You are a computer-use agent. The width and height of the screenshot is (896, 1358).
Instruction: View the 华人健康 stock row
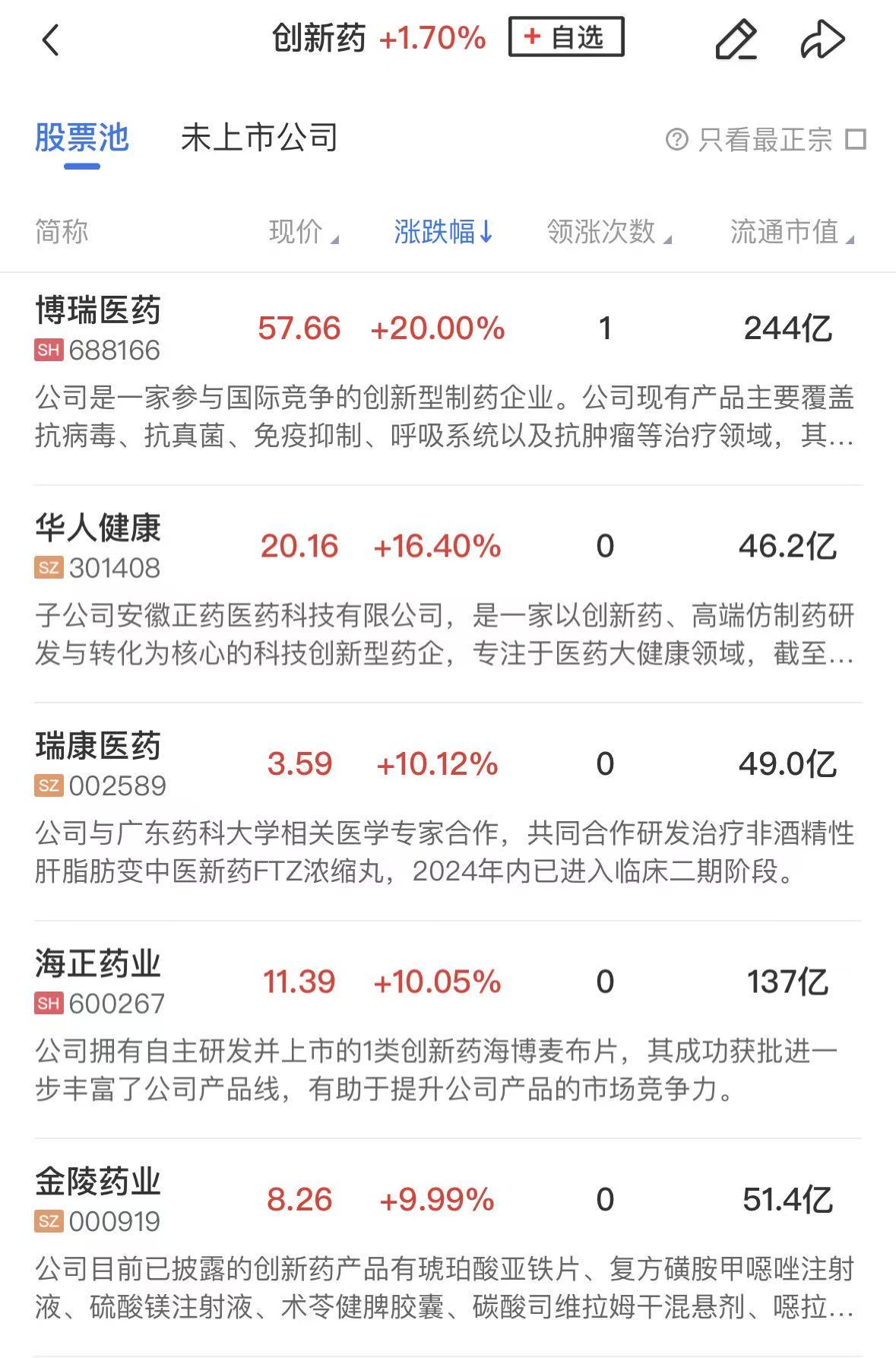click(98, 529)
